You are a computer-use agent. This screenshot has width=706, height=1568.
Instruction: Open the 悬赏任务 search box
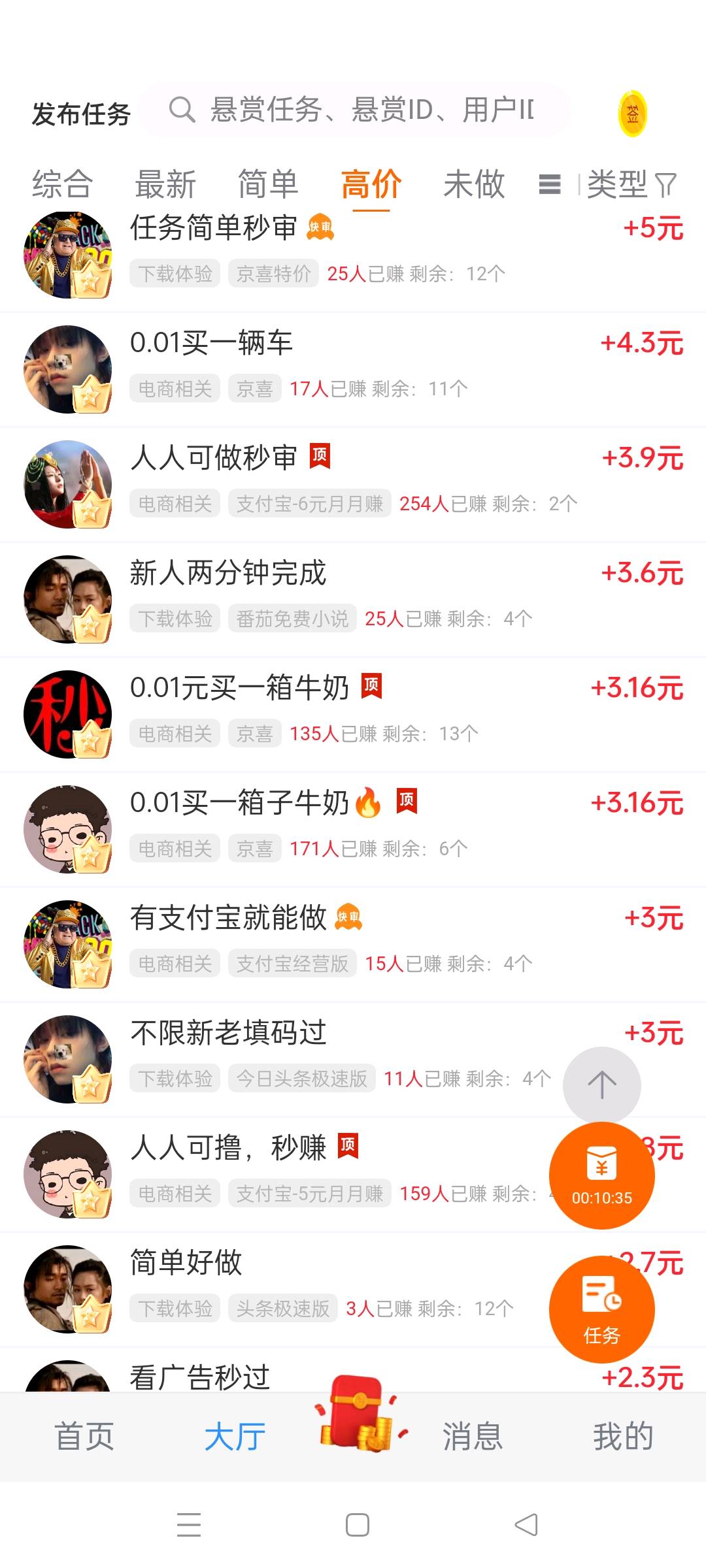353,110
